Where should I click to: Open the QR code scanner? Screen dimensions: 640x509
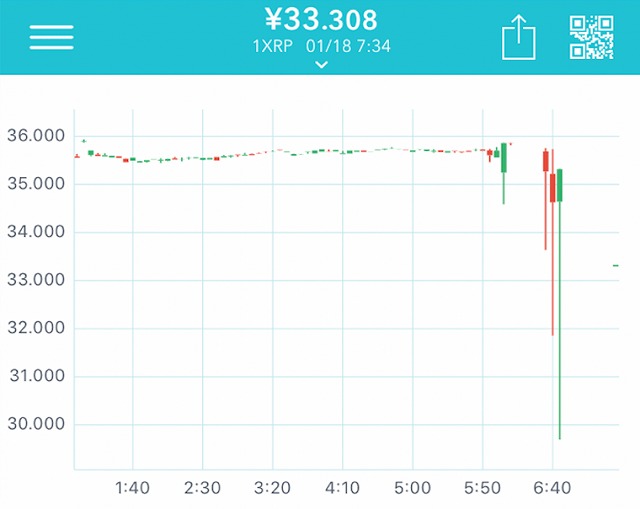coord(592,37)
